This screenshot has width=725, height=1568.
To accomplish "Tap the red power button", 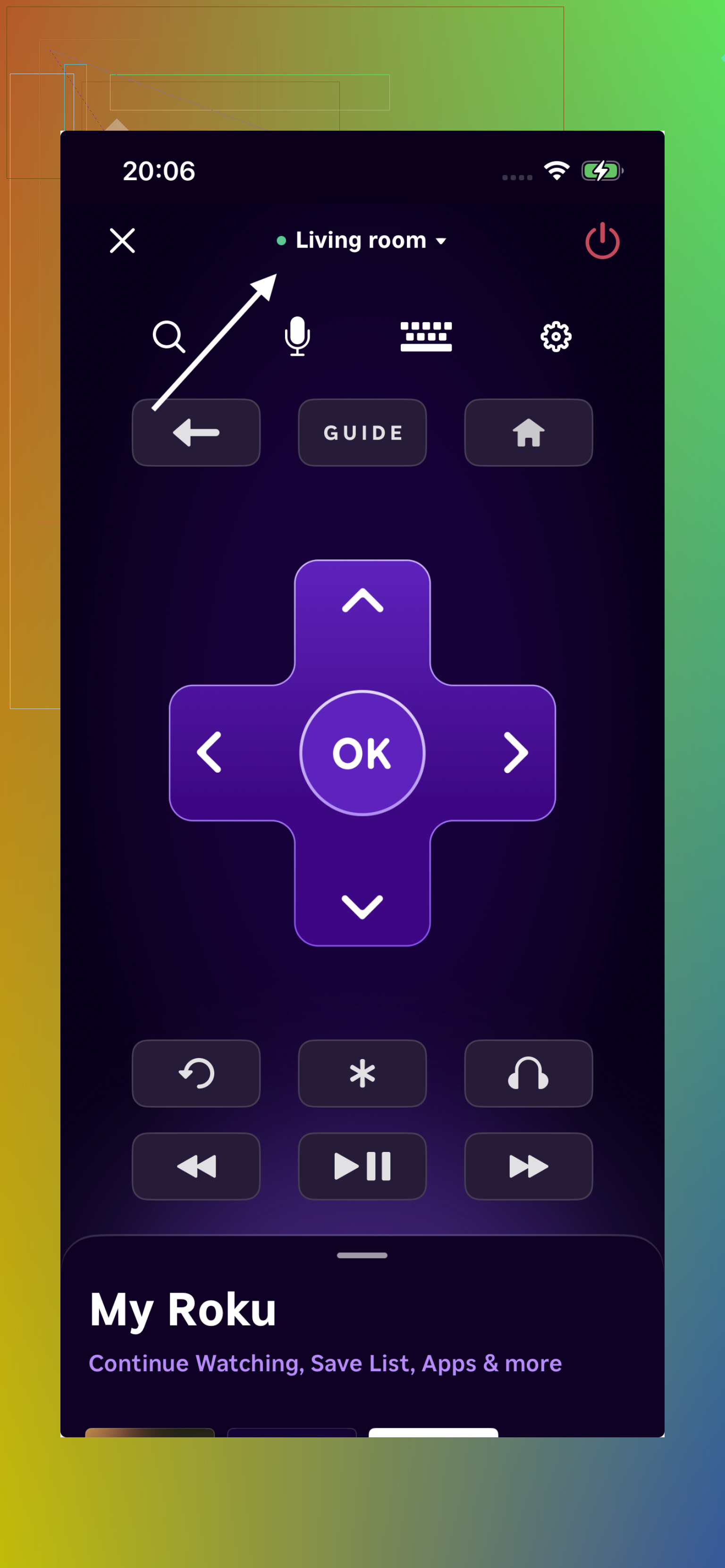I will pyautogui.click(x=603, y=241).
